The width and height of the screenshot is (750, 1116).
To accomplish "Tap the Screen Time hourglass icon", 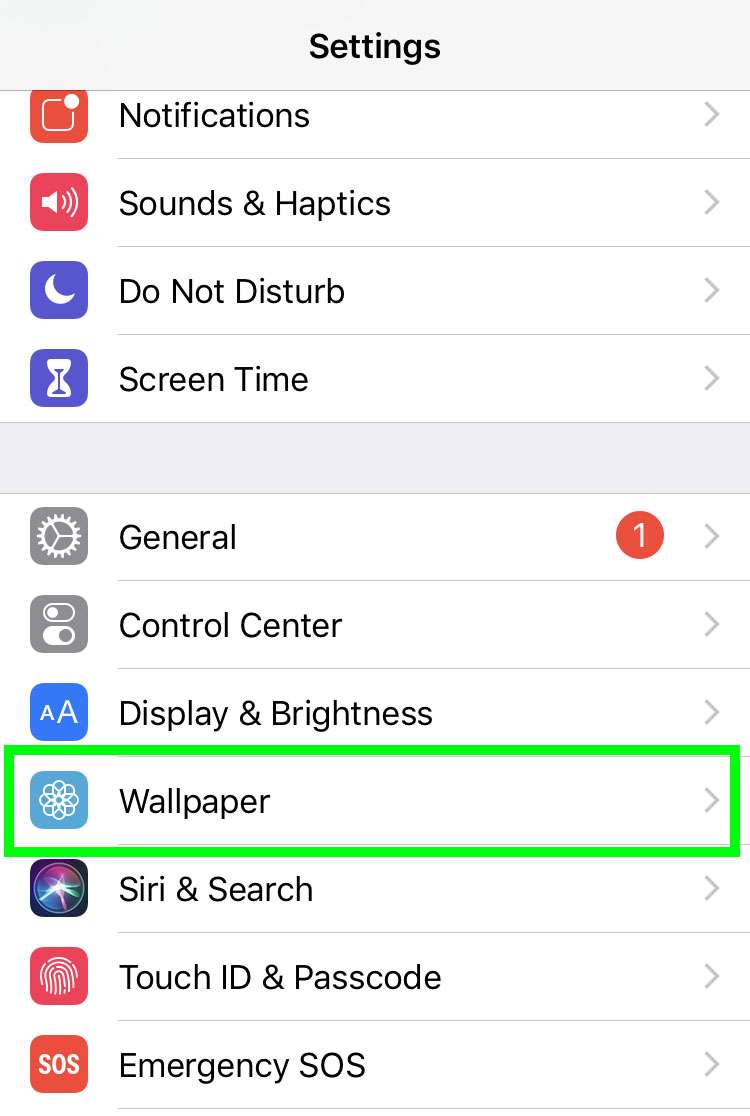I will (x=58, y=378).
